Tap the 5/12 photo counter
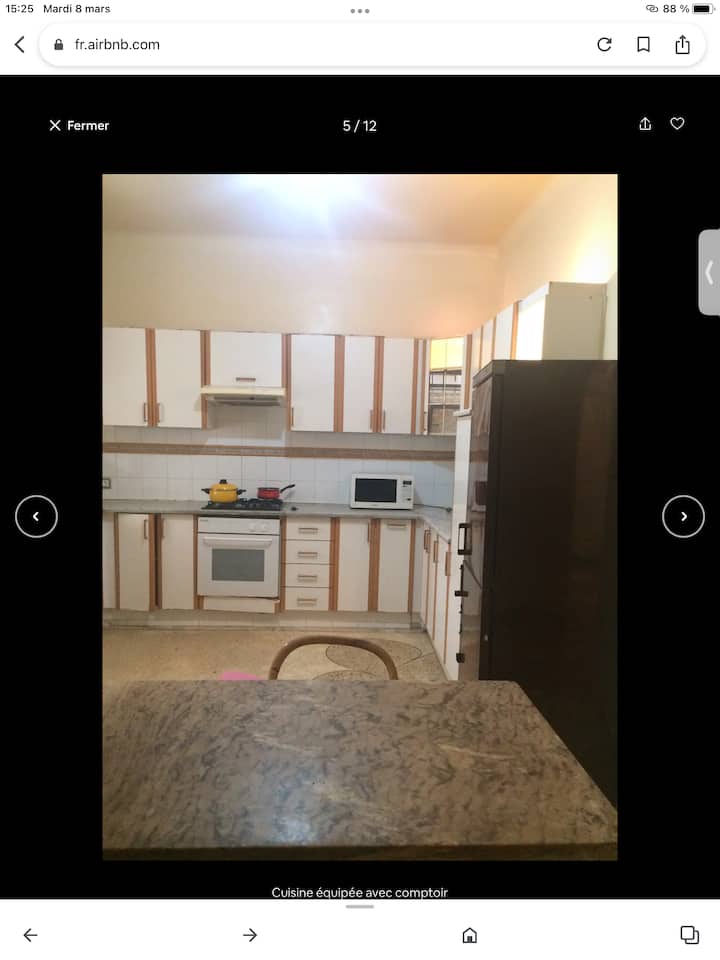The image size is (720, 960). (x=359, y=126)
